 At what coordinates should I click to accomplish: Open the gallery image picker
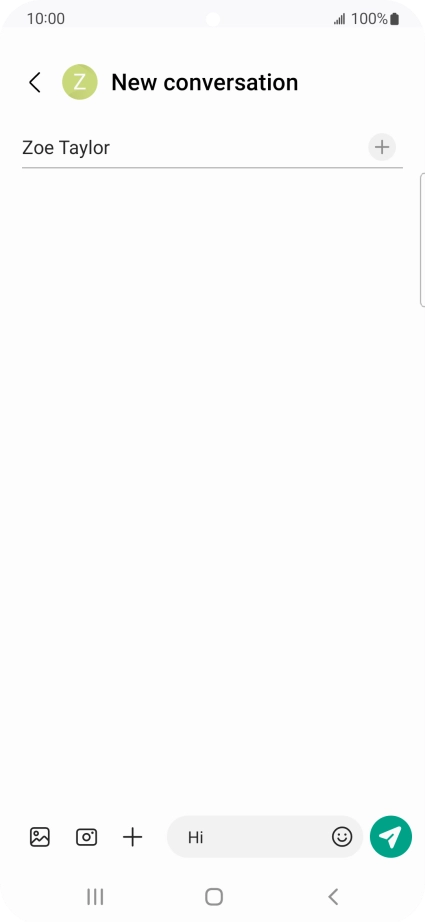[40, 837]
